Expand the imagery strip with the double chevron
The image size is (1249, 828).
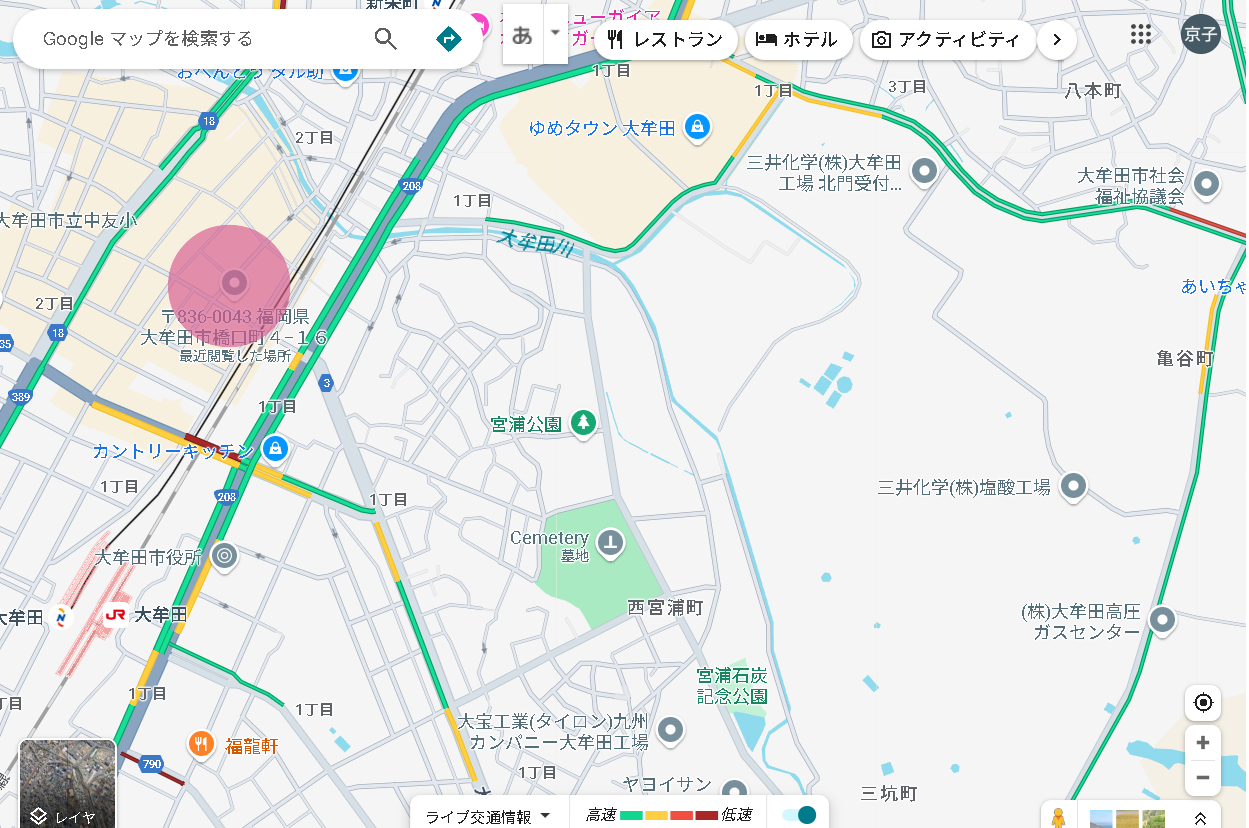1201,818
